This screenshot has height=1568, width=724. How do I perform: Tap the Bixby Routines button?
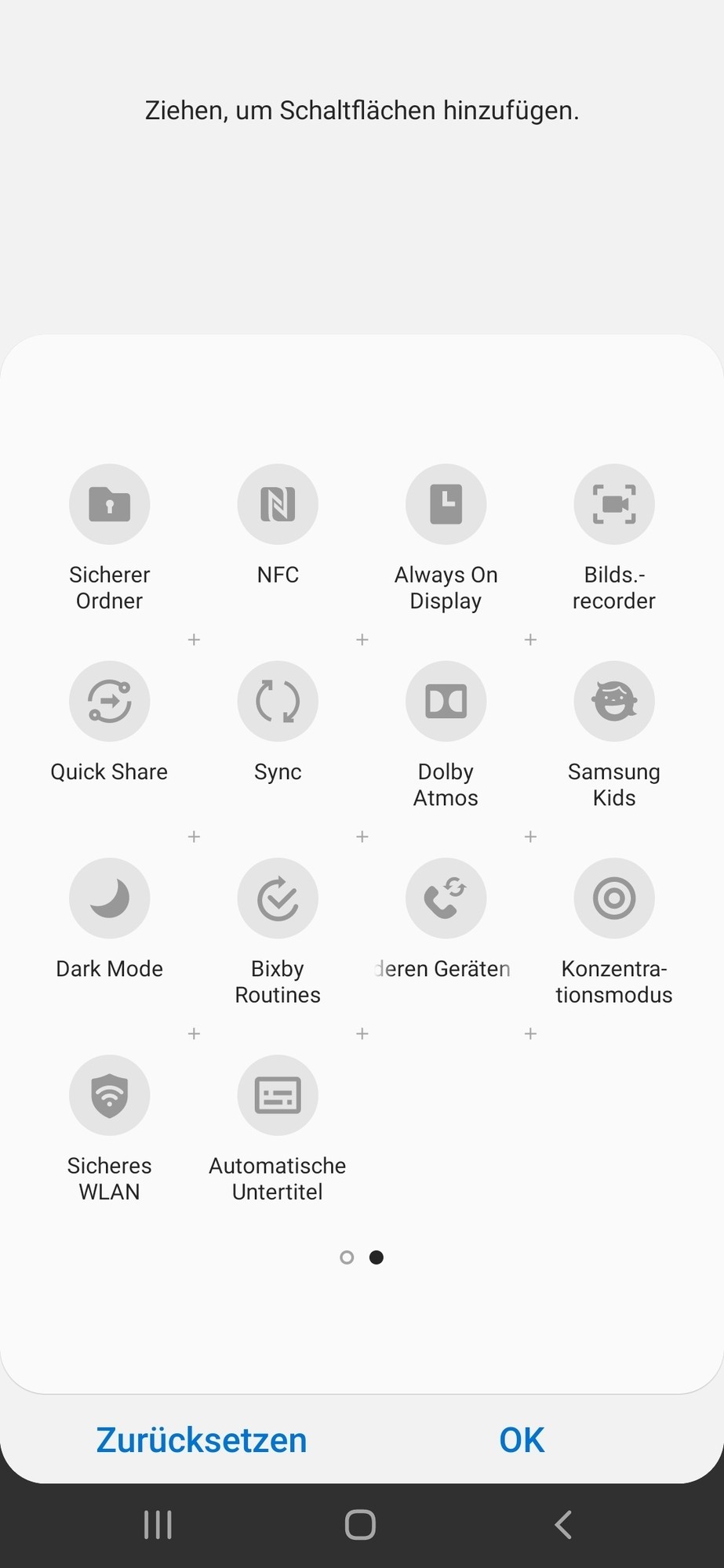coord(278,898)
